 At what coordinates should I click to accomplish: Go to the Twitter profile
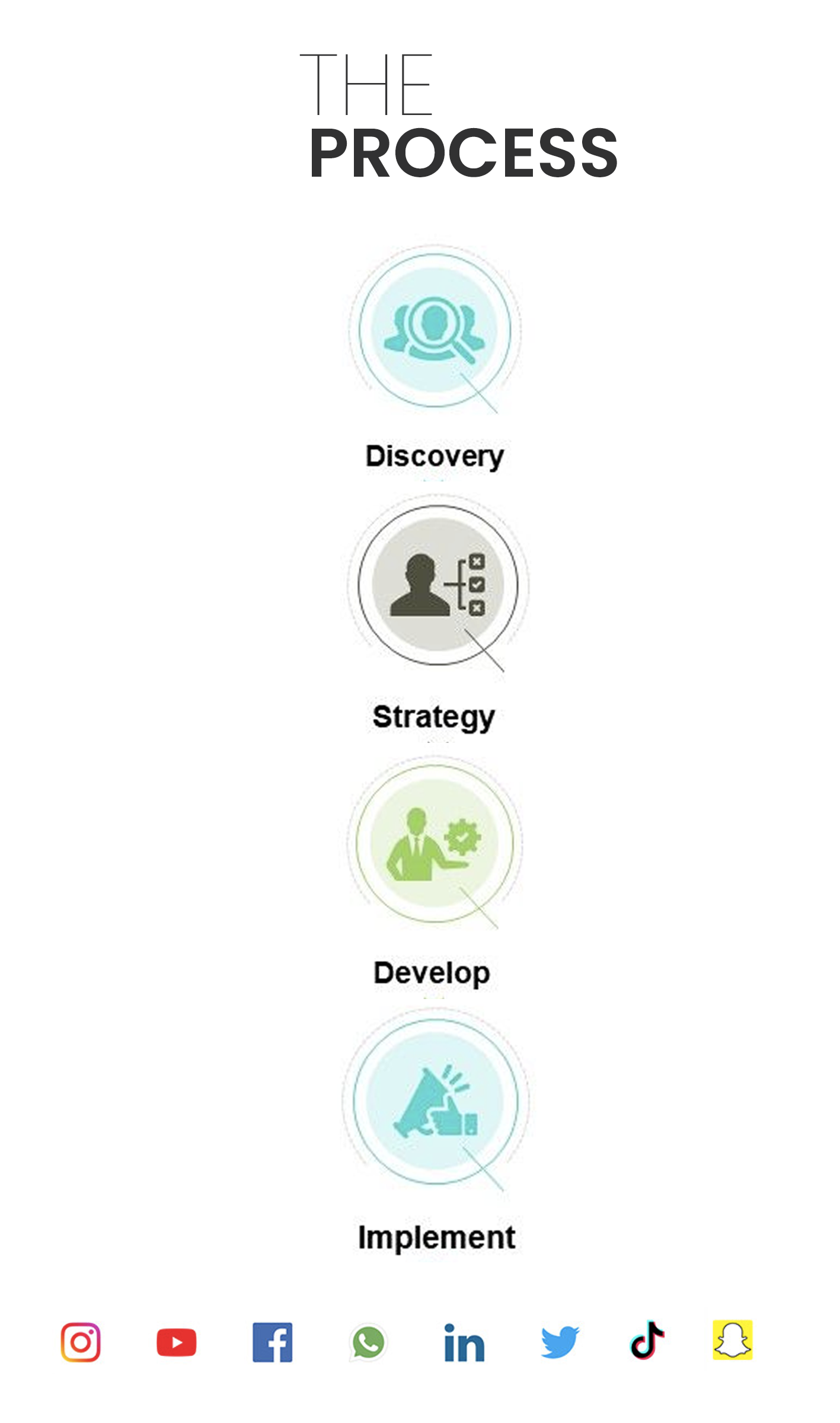(x=560, y=1342)
